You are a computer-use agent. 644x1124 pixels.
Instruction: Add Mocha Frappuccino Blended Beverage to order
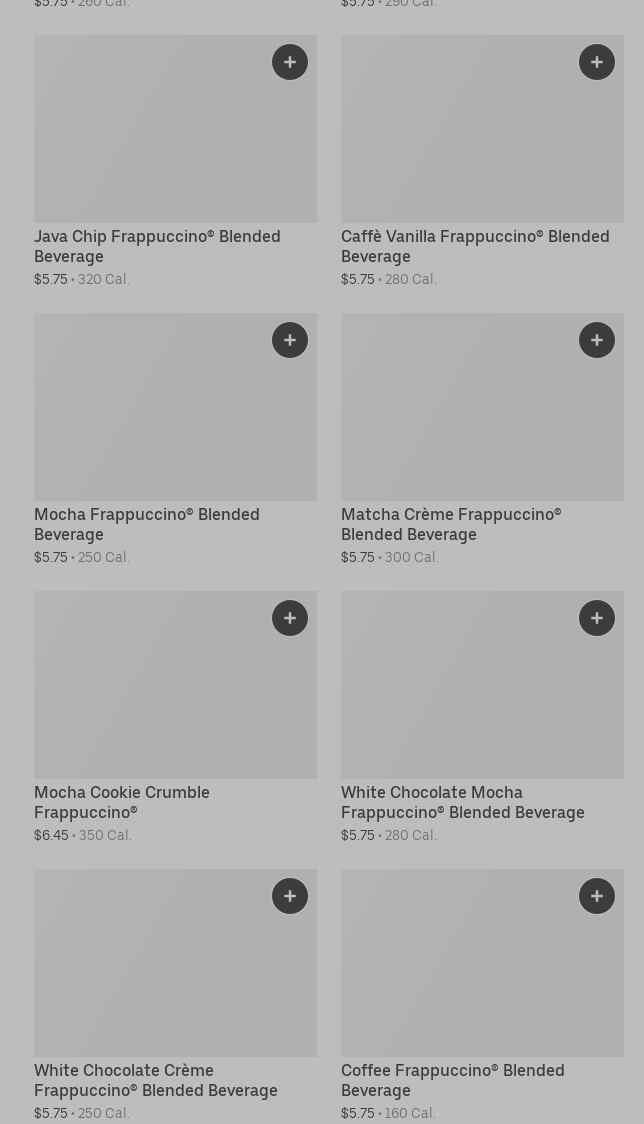pyautogui.click(x=290, y=340)
